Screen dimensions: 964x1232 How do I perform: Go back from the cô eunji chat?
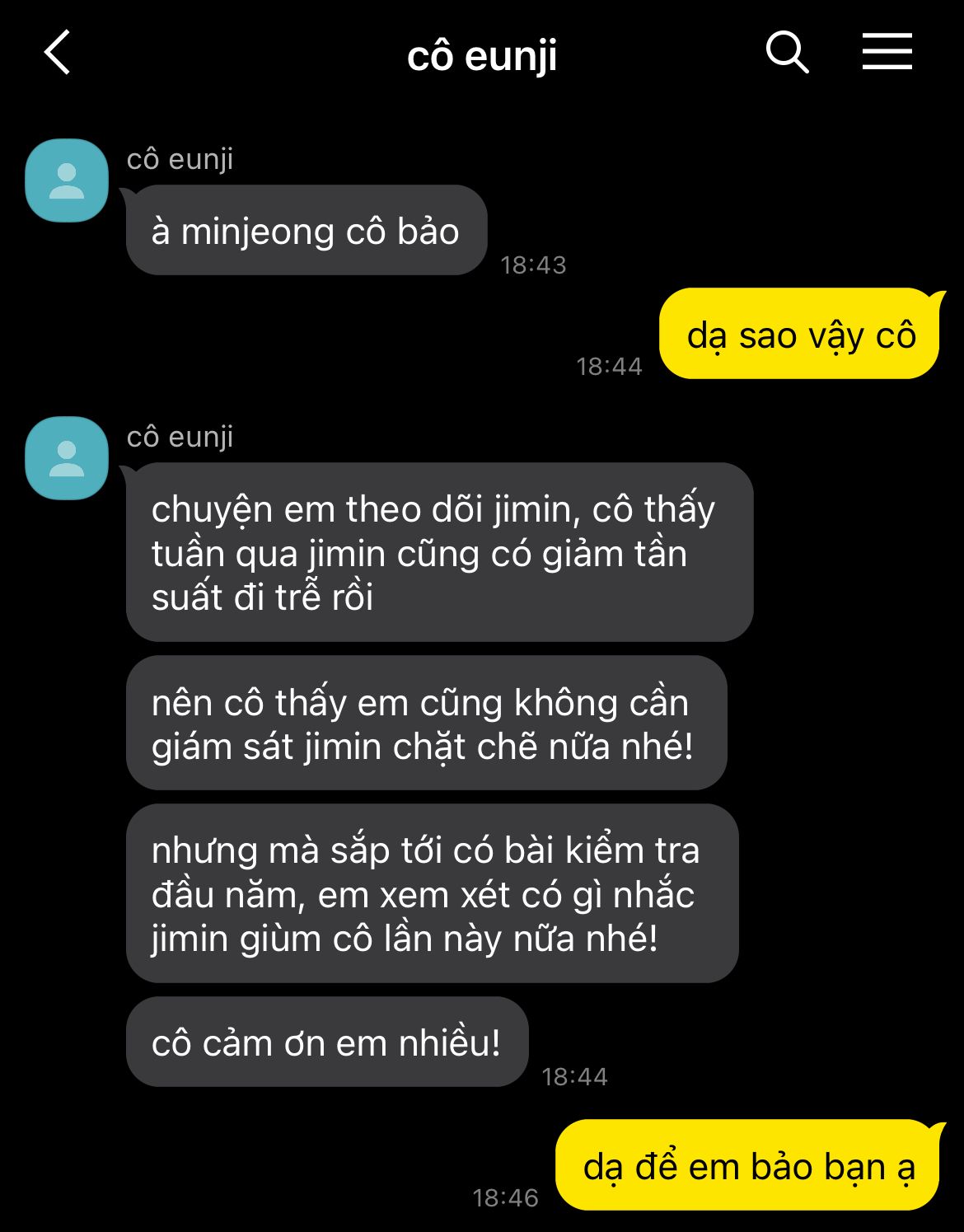[x=58, y=54]
